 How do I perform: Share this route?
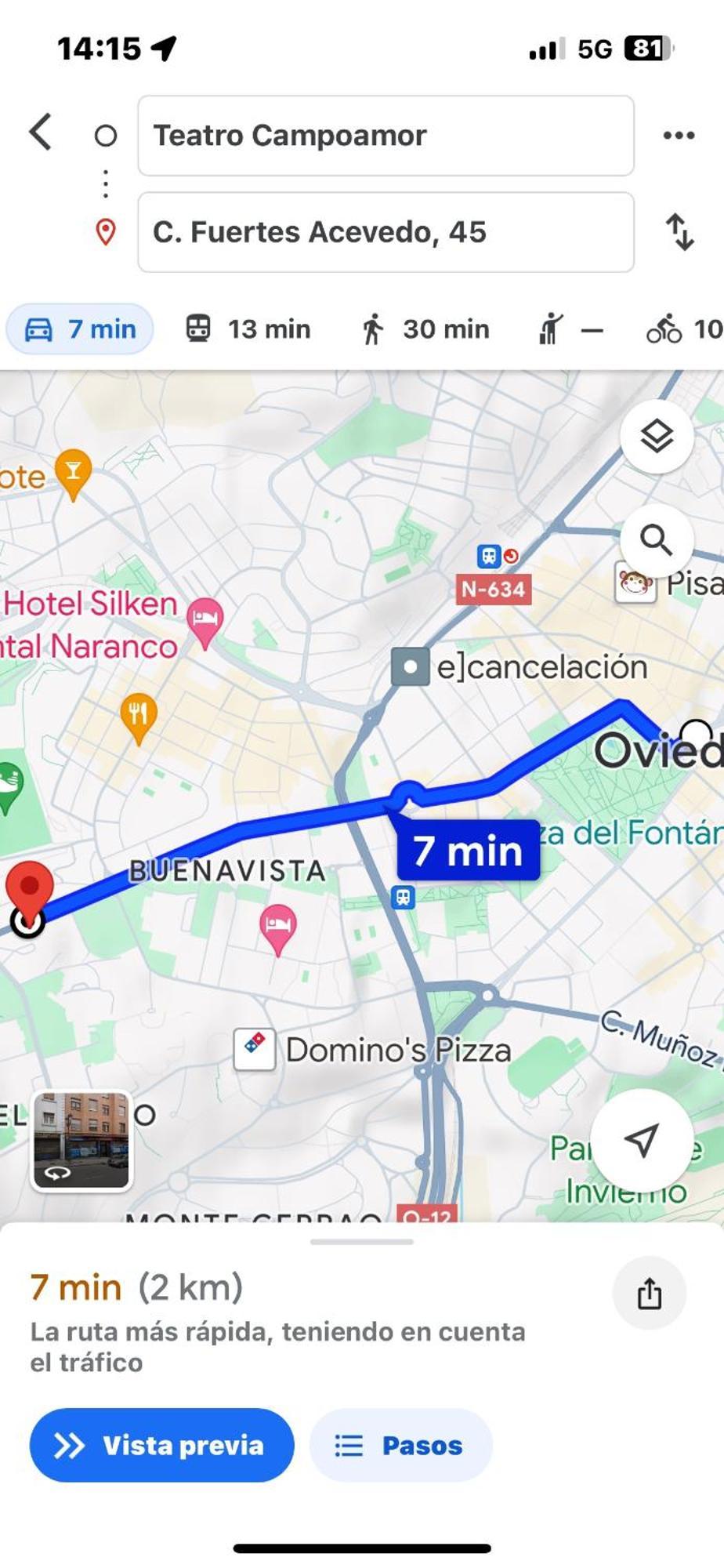(649, 1293)
